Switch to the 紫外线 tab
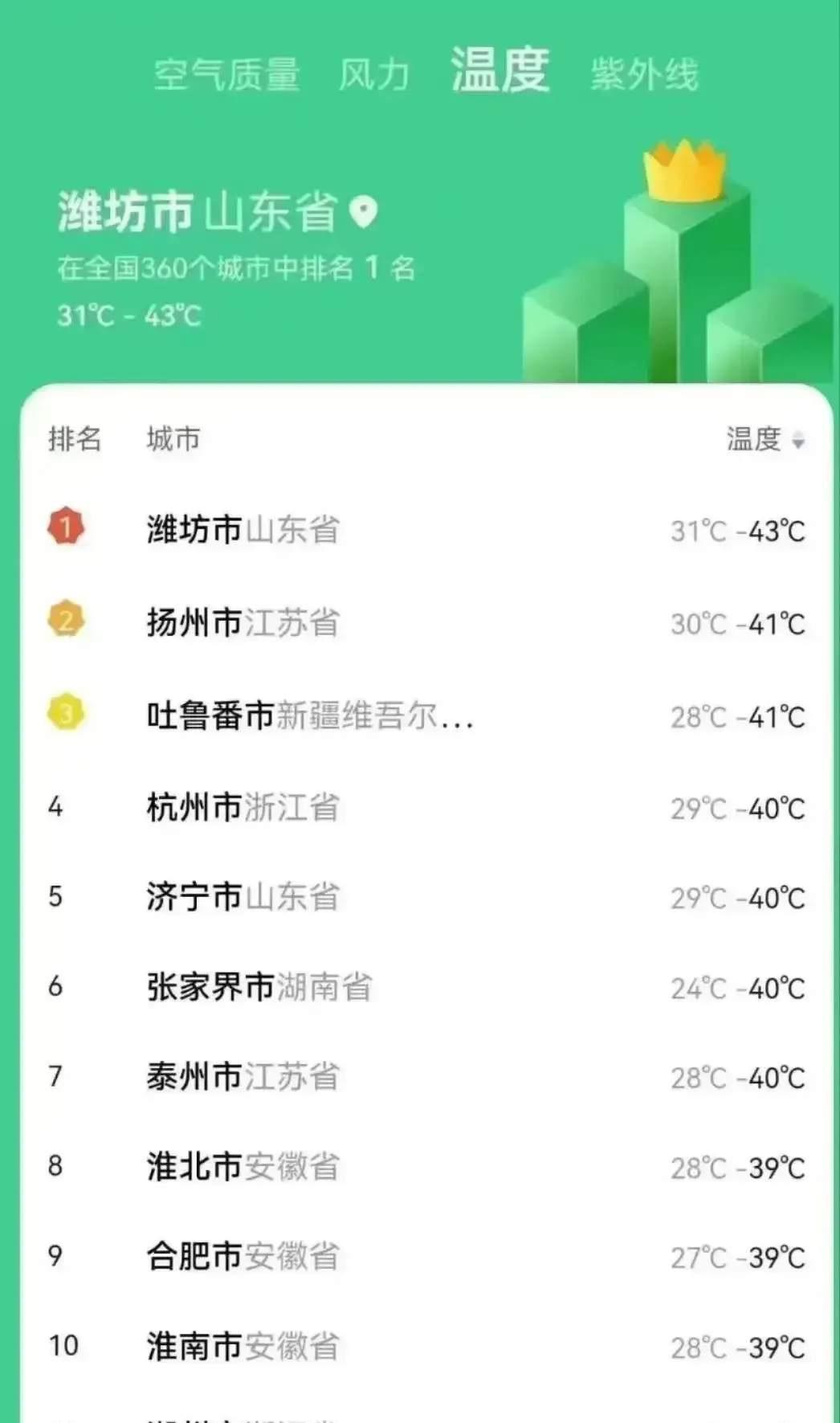 click(644, 75)
